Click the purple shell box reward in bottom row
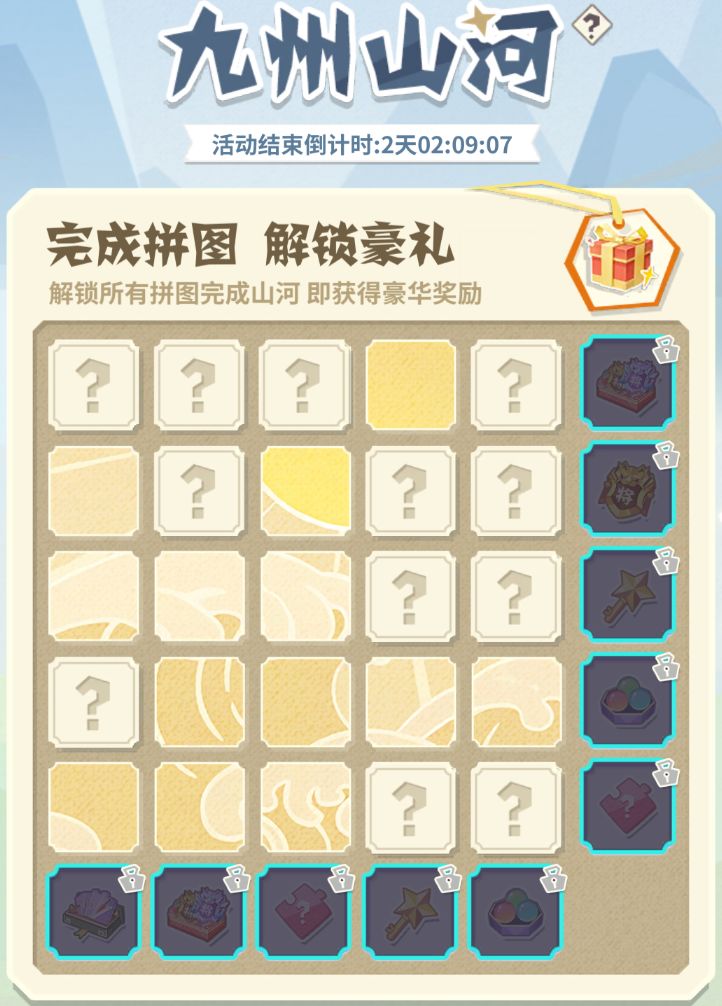 [x=90, y=910]
